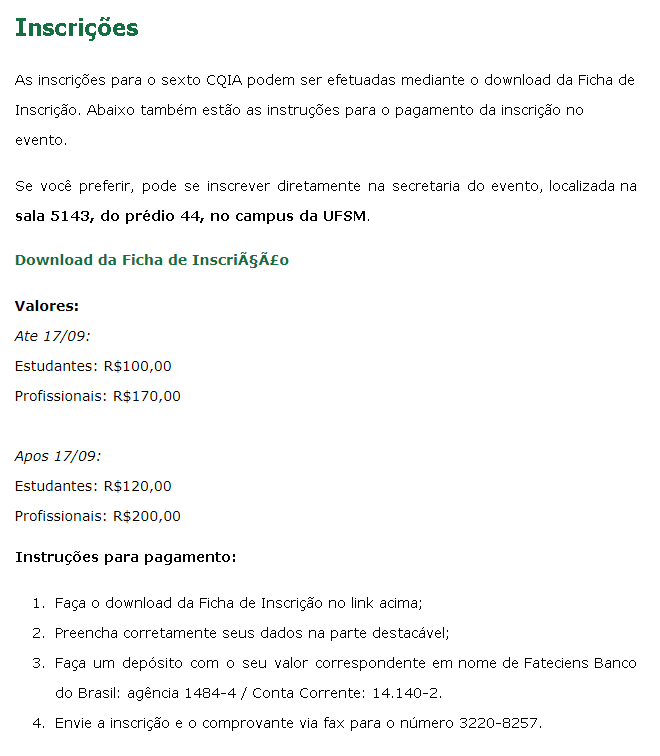660x756 pixels.
Task: Open the Download da Ficha de Inscrição link
Action: (152, 260)
